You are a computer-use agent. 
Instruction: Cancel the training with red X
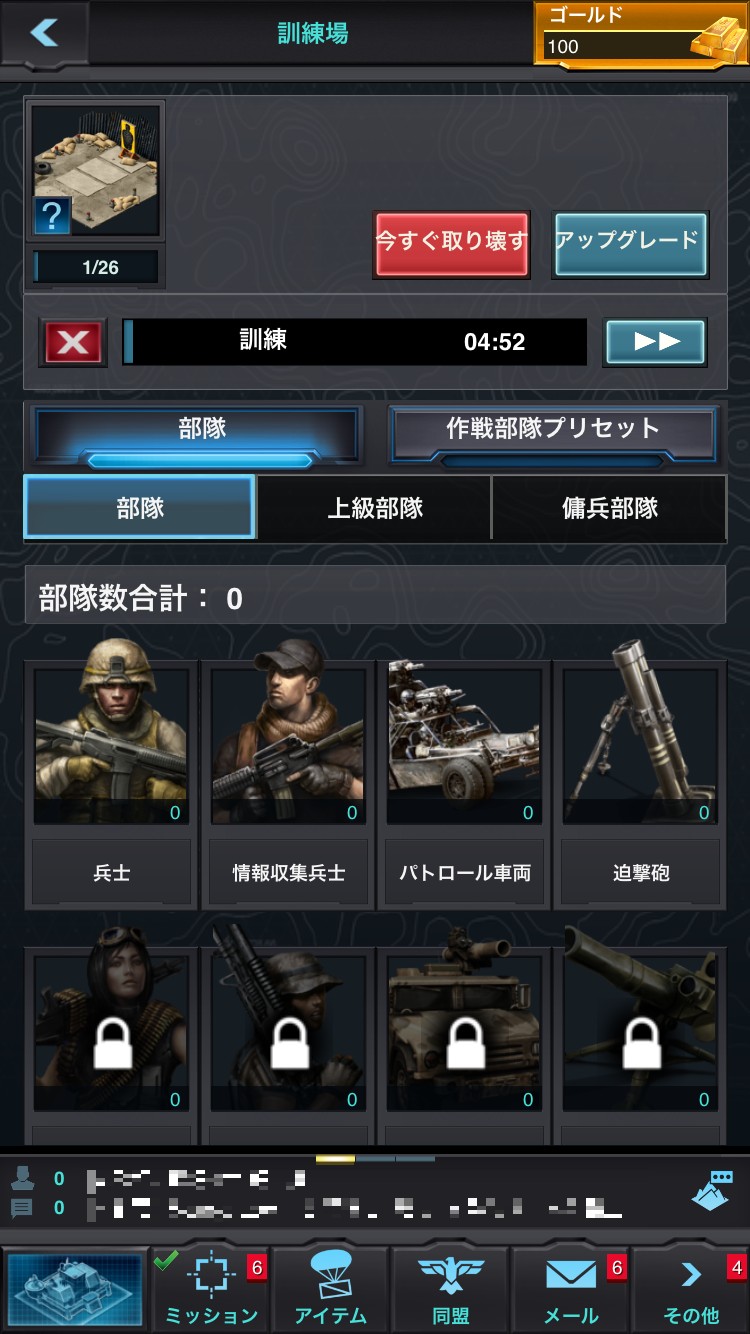pos(73,342)
